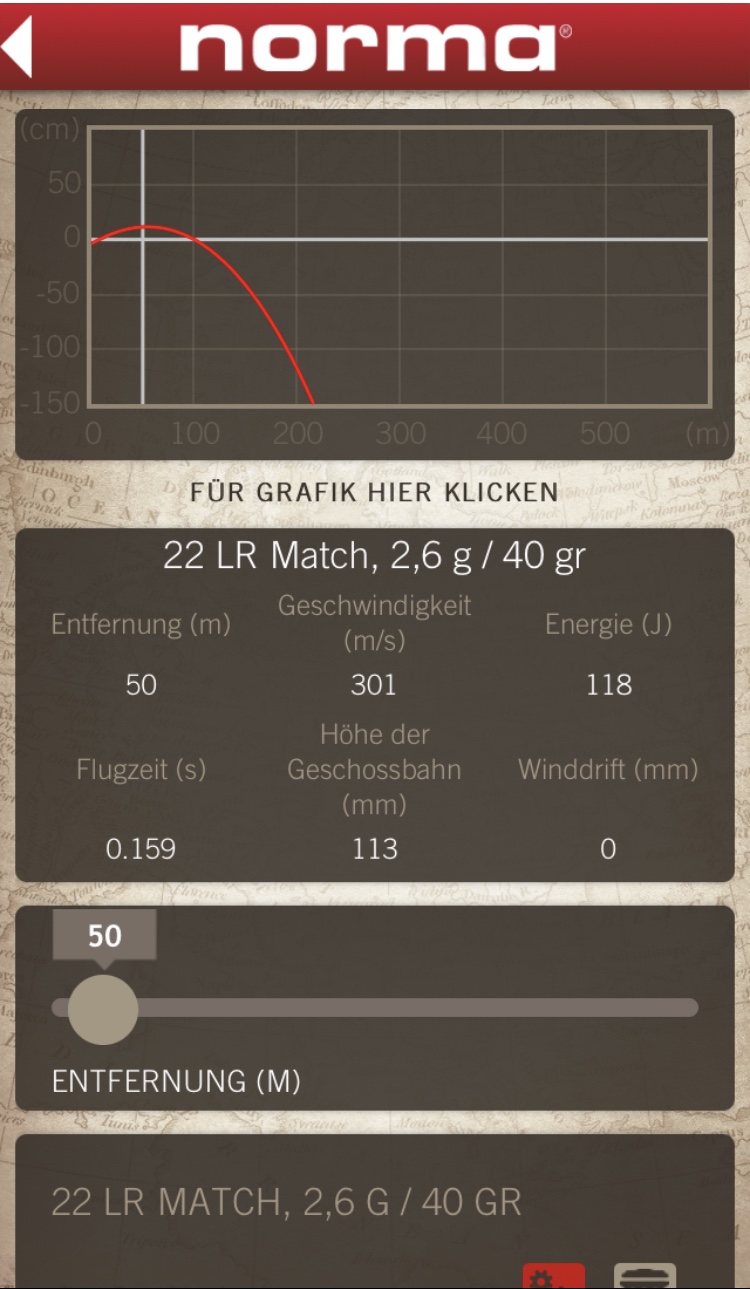750x1289 pixels.
Task: Tap the grey icon beside the gear
Action: 644,1276
